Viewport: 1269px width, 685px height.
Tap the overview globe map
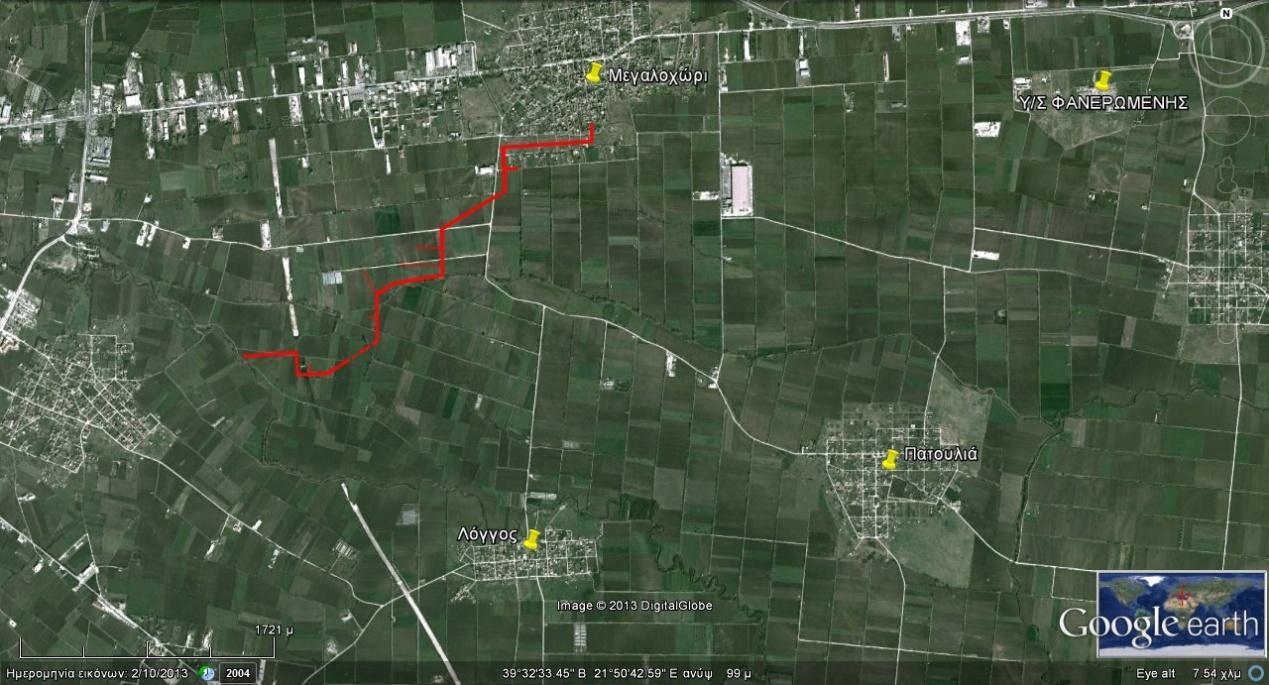[x=1180, y=613]
